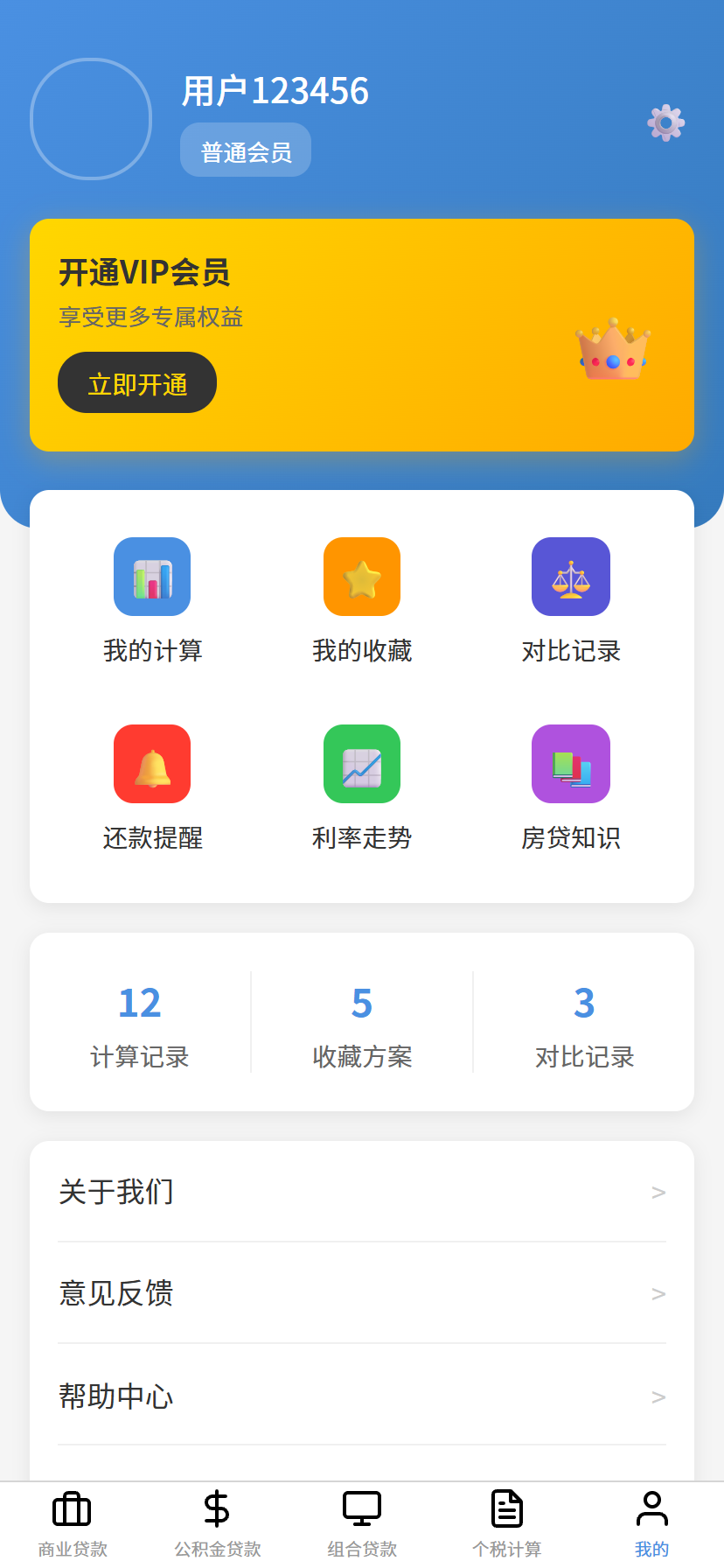
Task: Open the settings gear icon
Action: pos(665,122)
